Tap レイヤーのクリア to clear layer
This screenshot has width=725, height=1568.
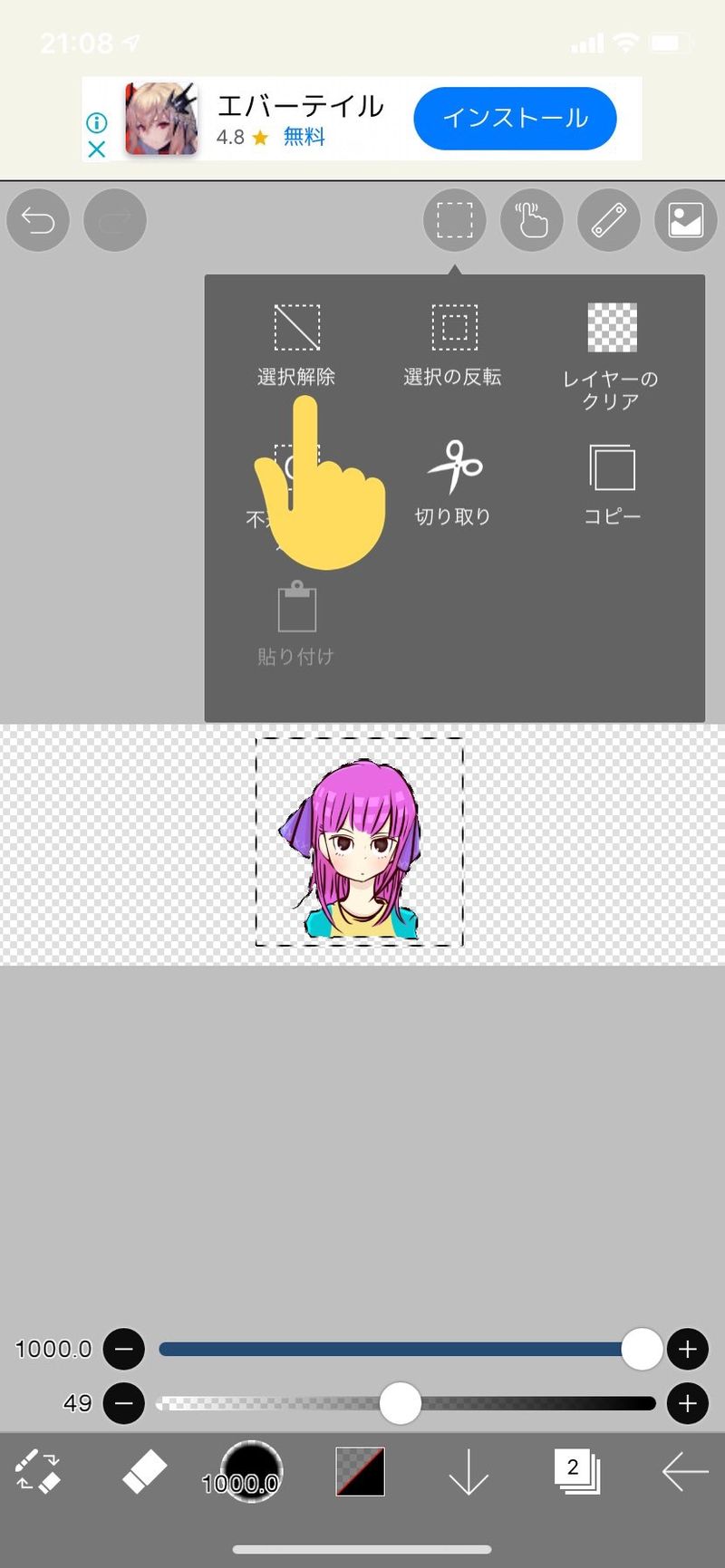(612, 353)
